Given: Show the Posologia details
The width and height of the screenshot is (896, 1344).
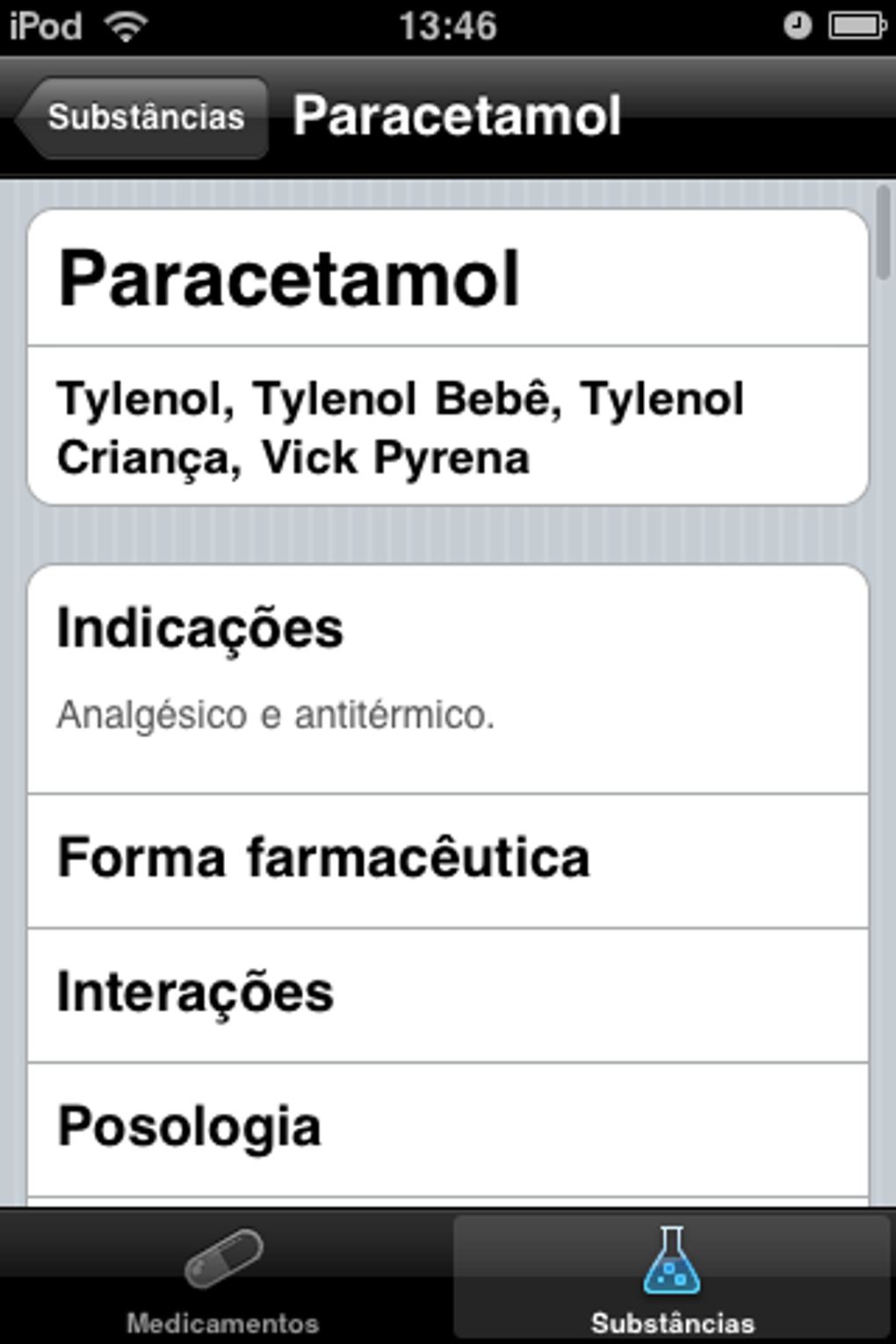Looking at the screenshot, I should coord(448,1129).
